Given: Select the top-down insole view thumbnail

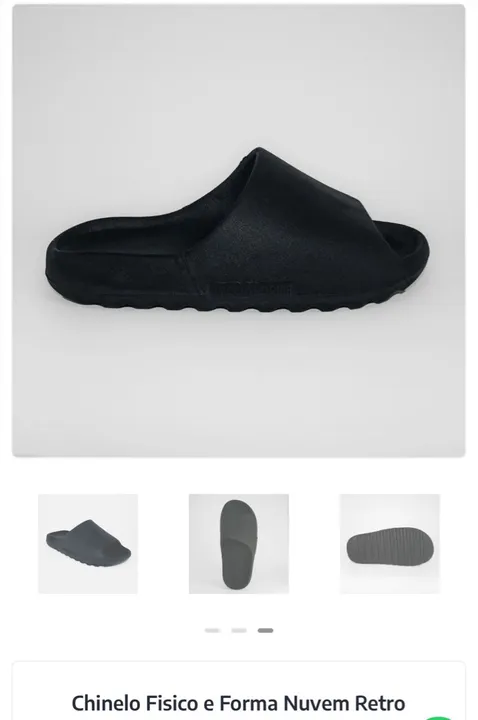Looking at the screenshot, I should 239,544.
